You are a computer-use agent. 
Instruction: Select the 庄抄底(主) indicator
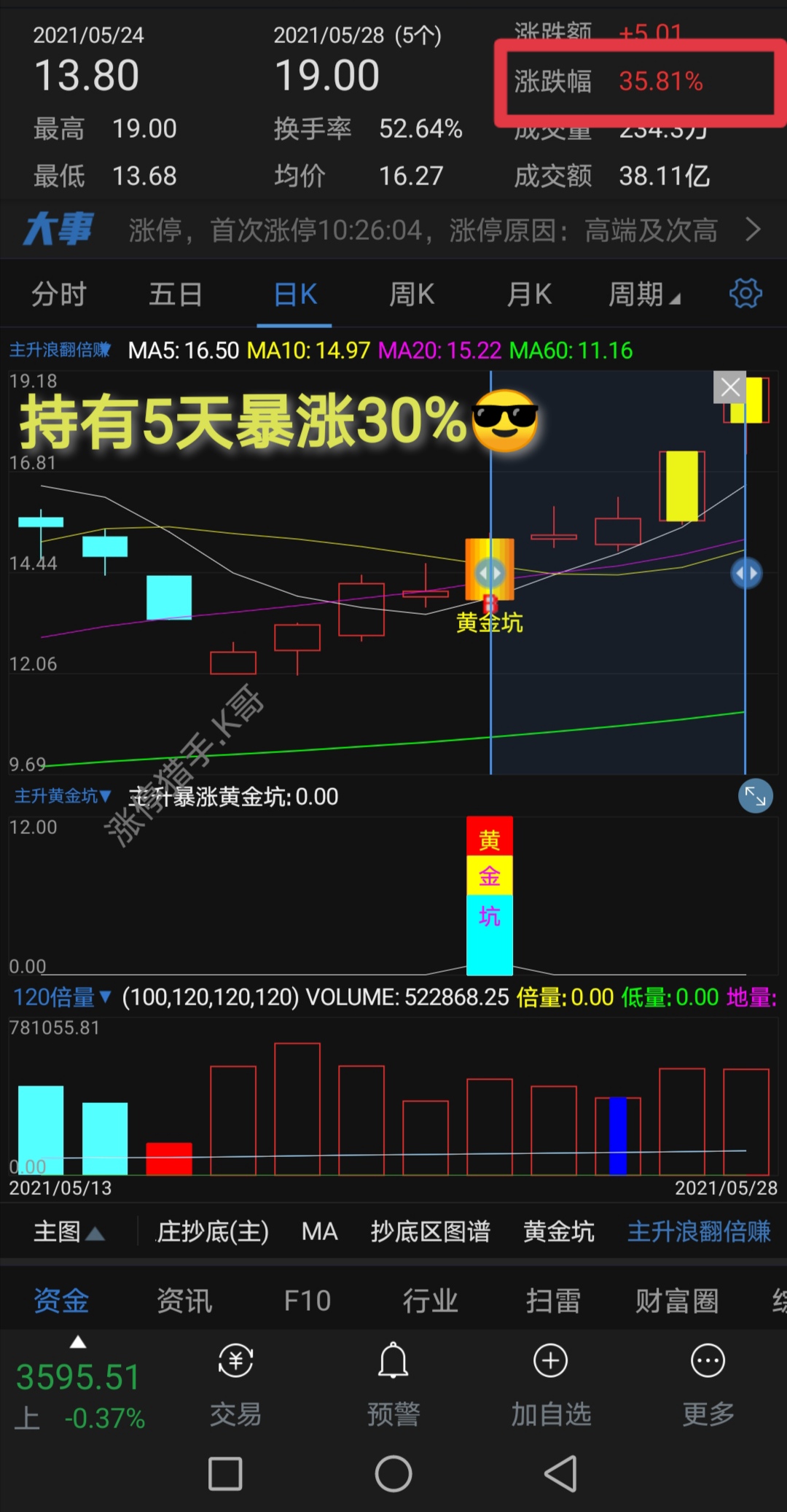213,1232
